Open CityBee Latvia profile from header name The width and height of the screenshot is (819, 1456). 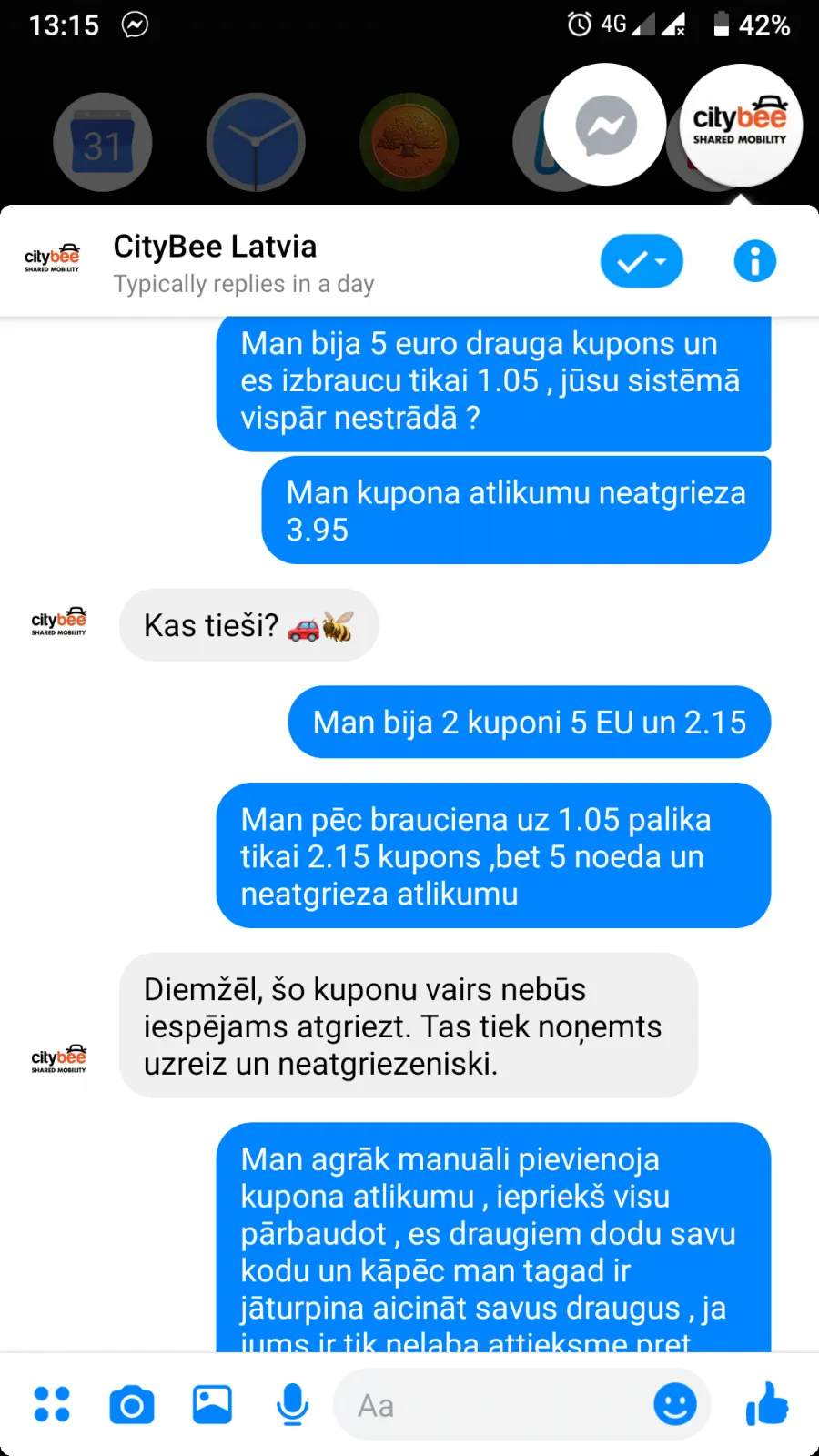pos(215,247)
